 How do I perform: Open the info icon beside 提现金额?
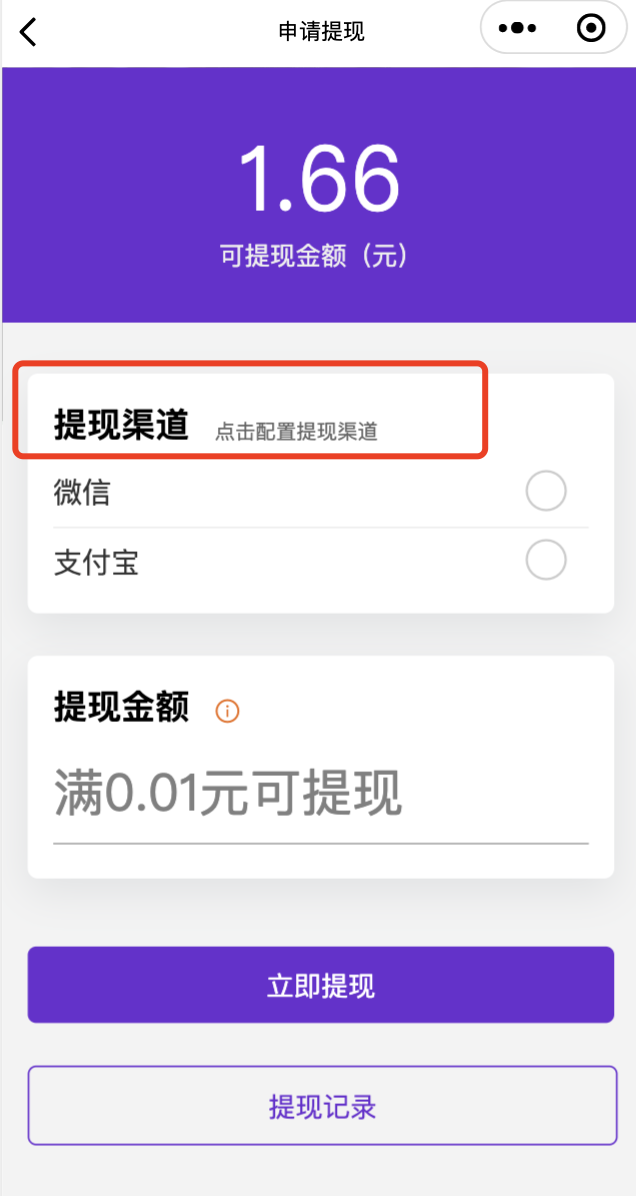227,711
